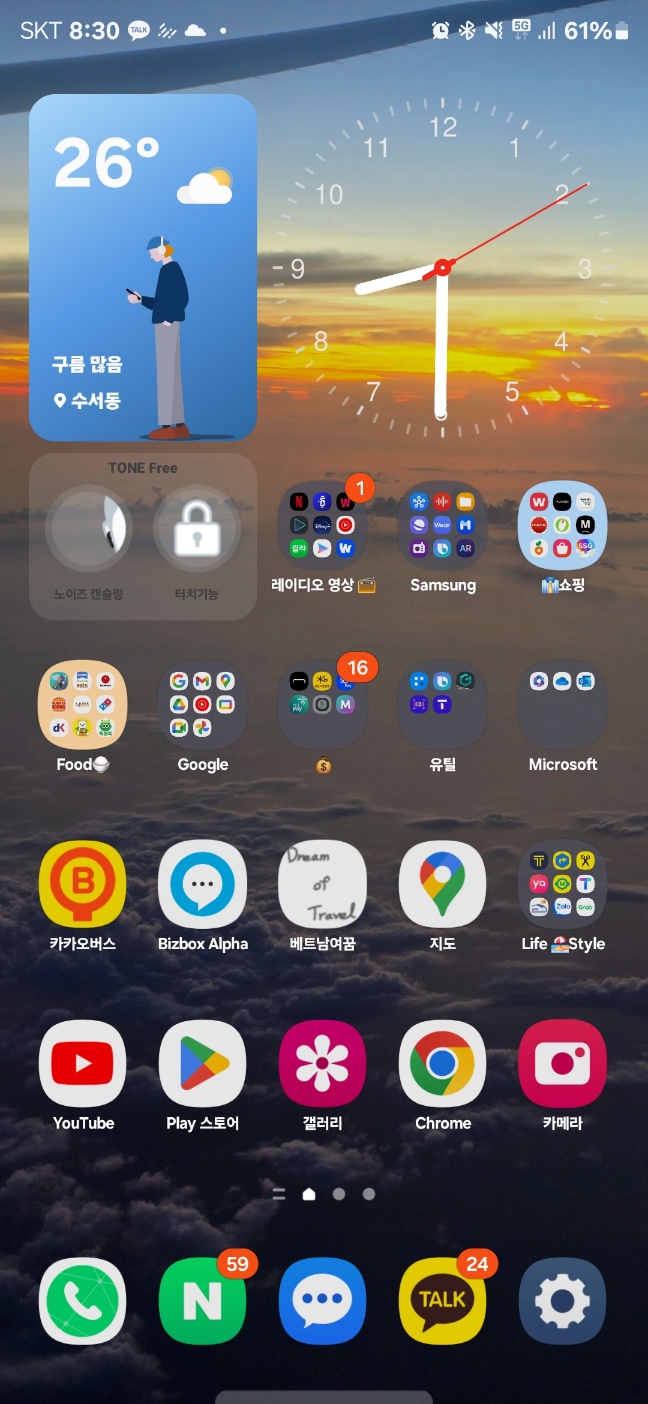Open the 레이디오 영상 folder
The height and width of the screenshot is (1404, 648).
pos(322,526)
